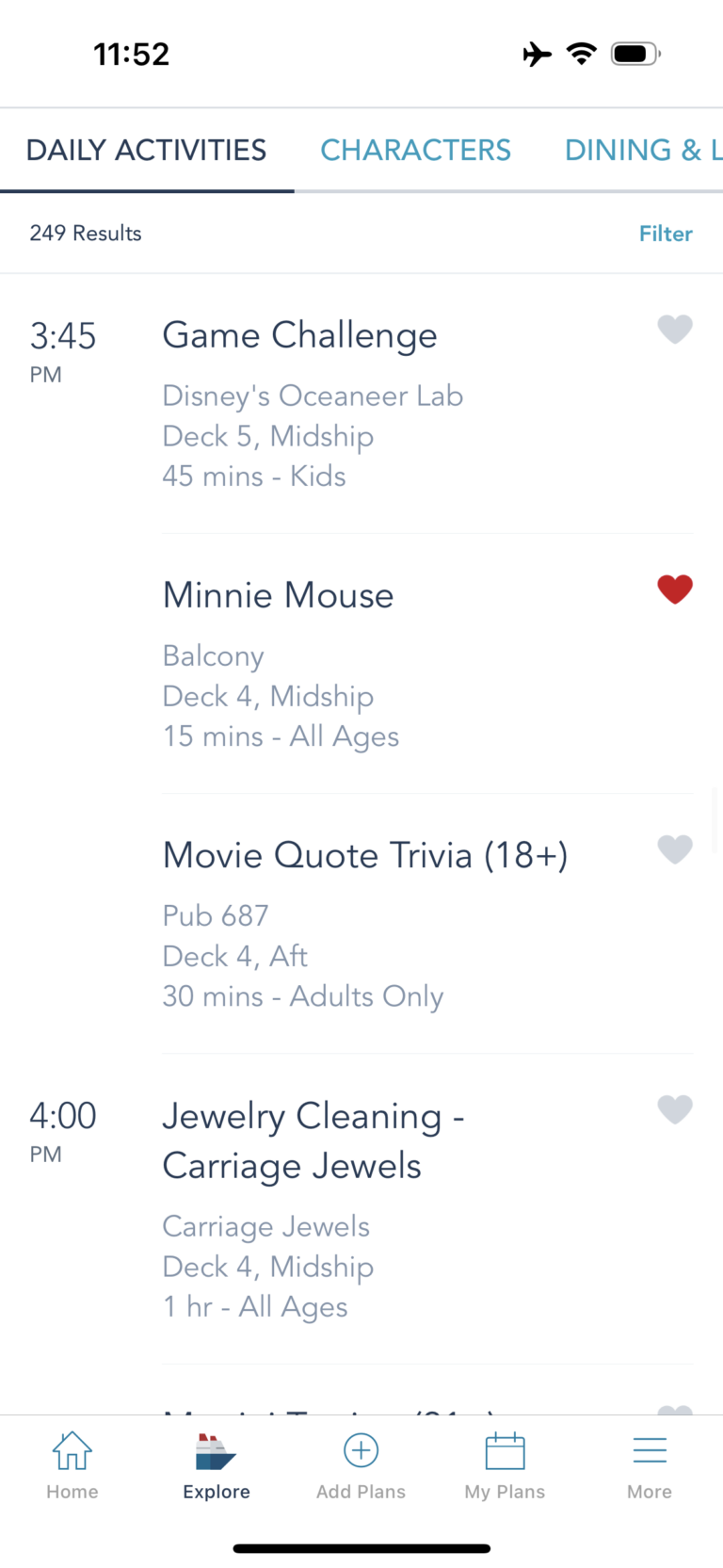Tap the battery indicator
The width and height of the screenshot is (723, 1568).
[x=635, y=54]
